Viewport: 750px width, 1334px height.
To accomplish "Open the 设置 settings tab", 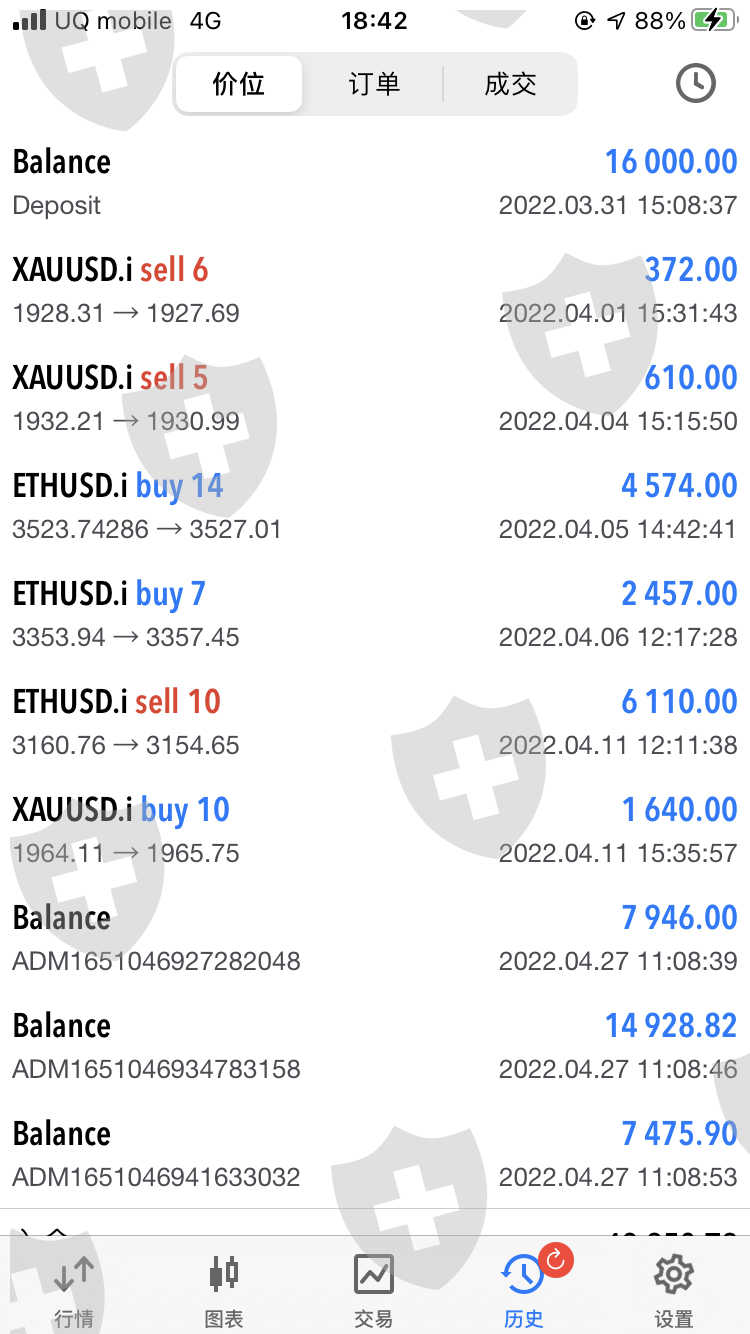I will [674, 1290].
